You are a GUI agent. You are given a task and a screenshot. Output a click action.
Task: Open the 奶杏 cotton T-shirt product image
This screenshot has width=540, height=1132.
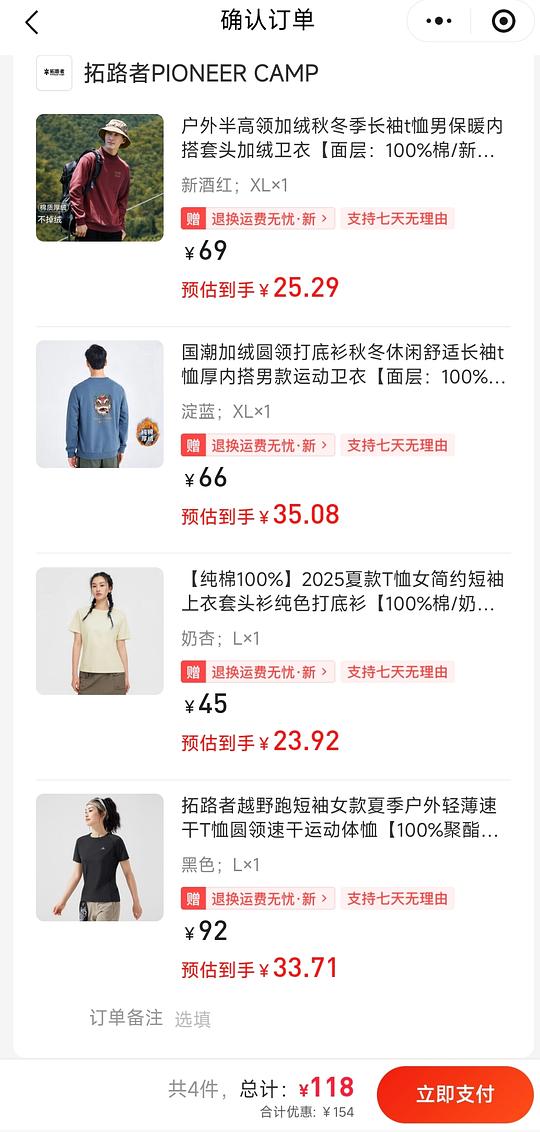click(x=100, y=631)
